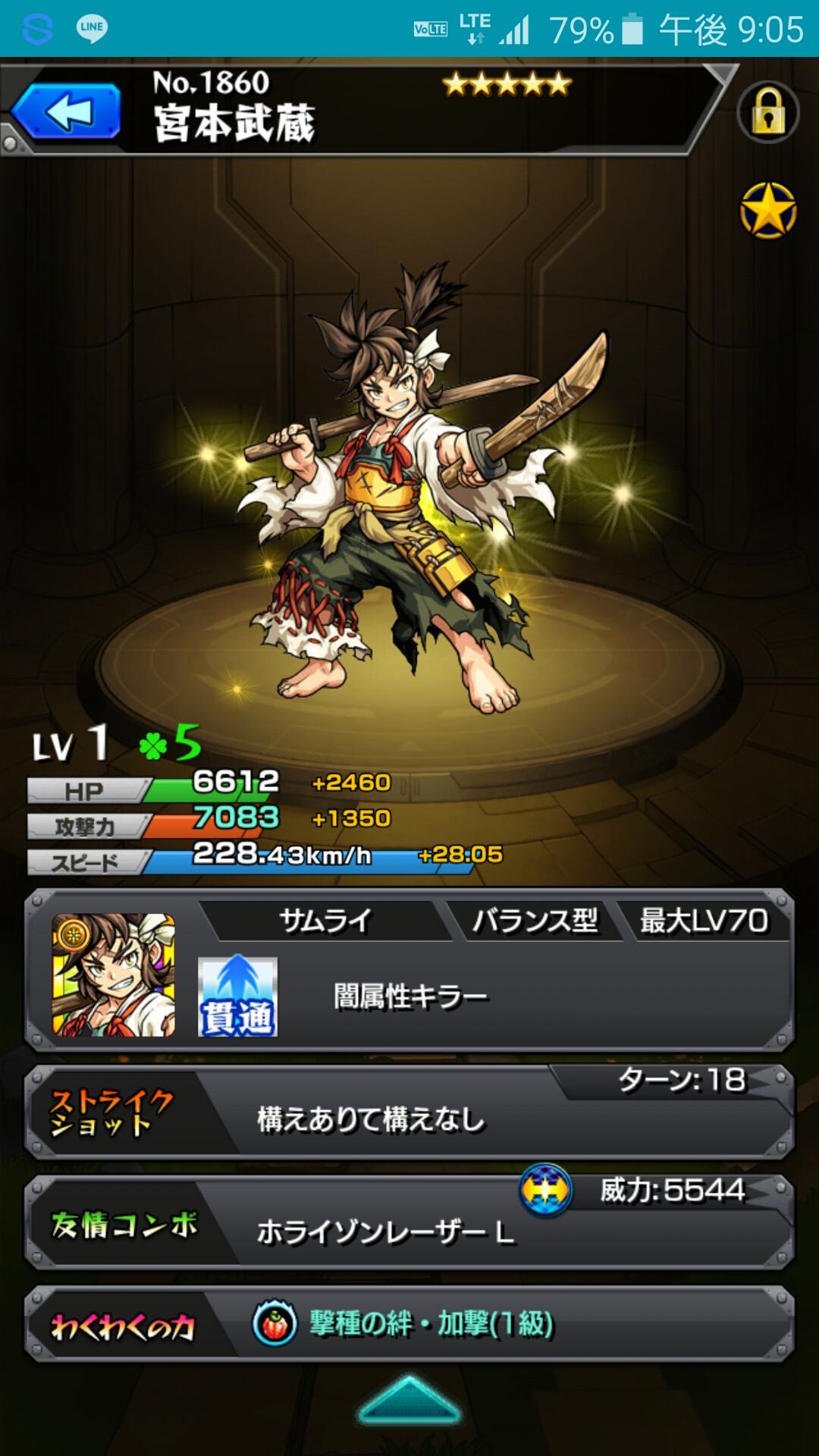This screenshot has width=819, height=1456.
Task: Open the わくわくの力 panel
Action: click(409, 1323)
